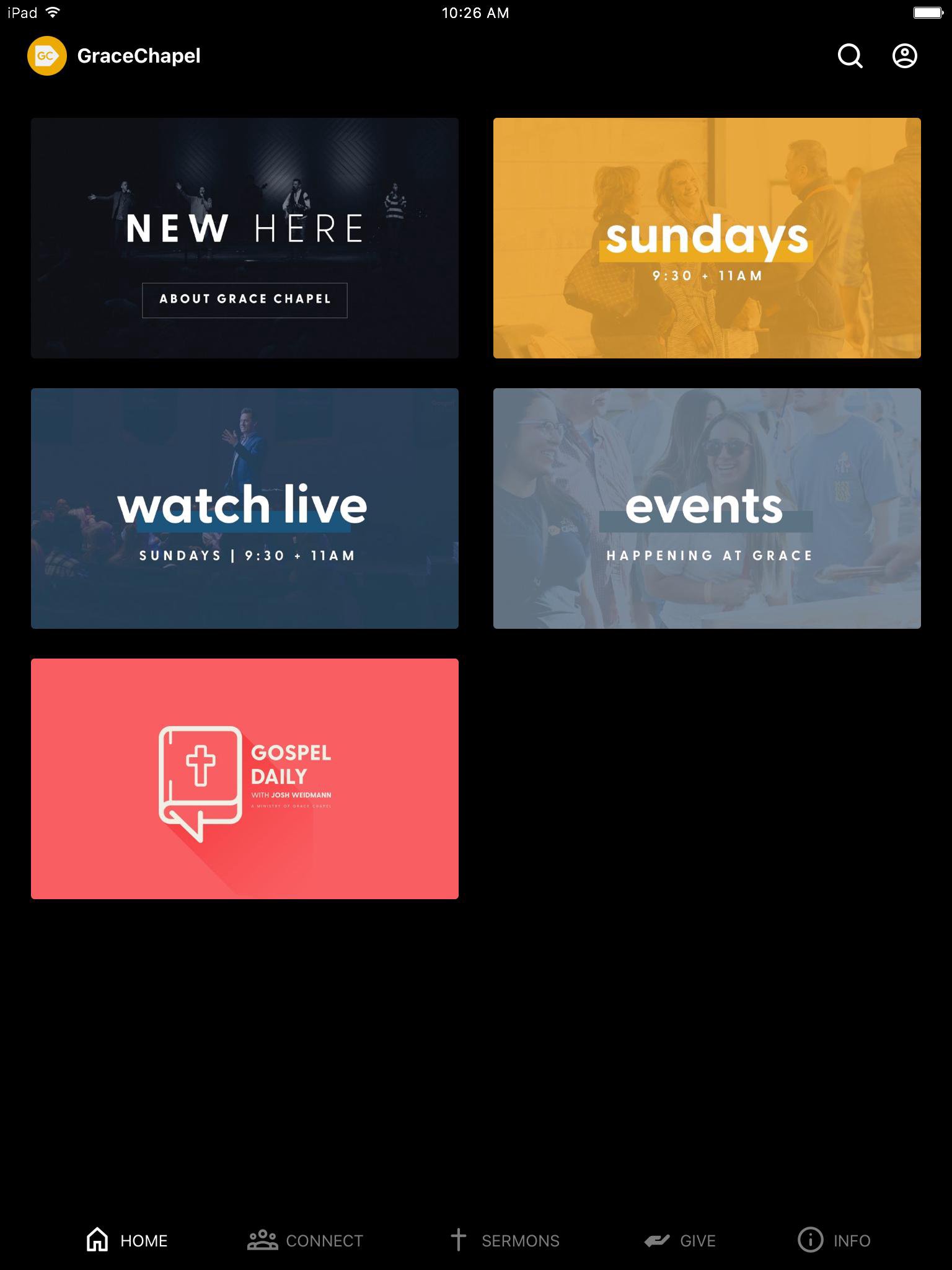952x1270 pixels.
Task: Switch to the Info tab
Action: (x=834, y=1240)
